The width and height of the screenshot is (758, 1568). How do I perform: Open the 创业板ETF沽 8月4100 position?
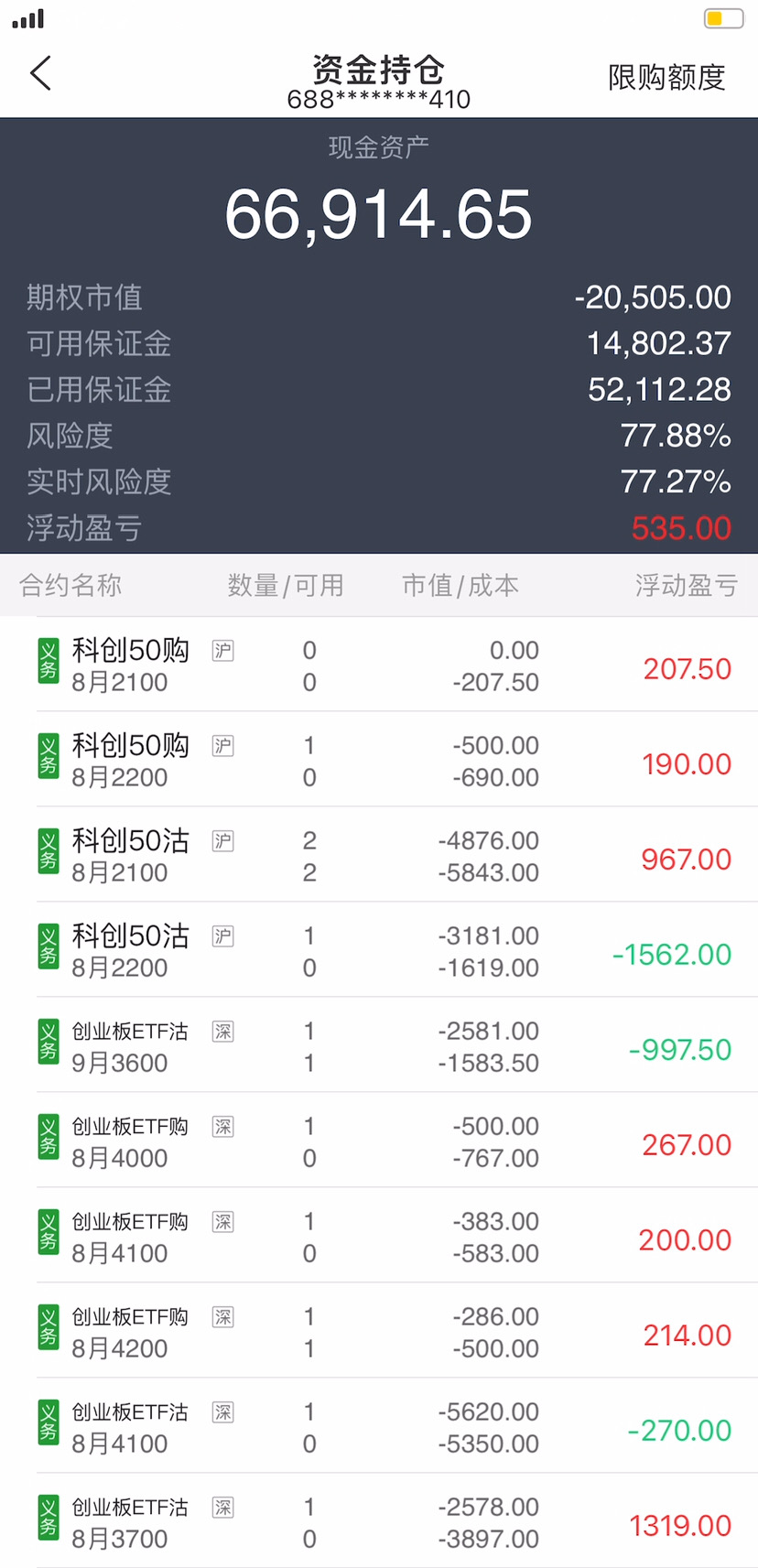[x=379, y=1426]
